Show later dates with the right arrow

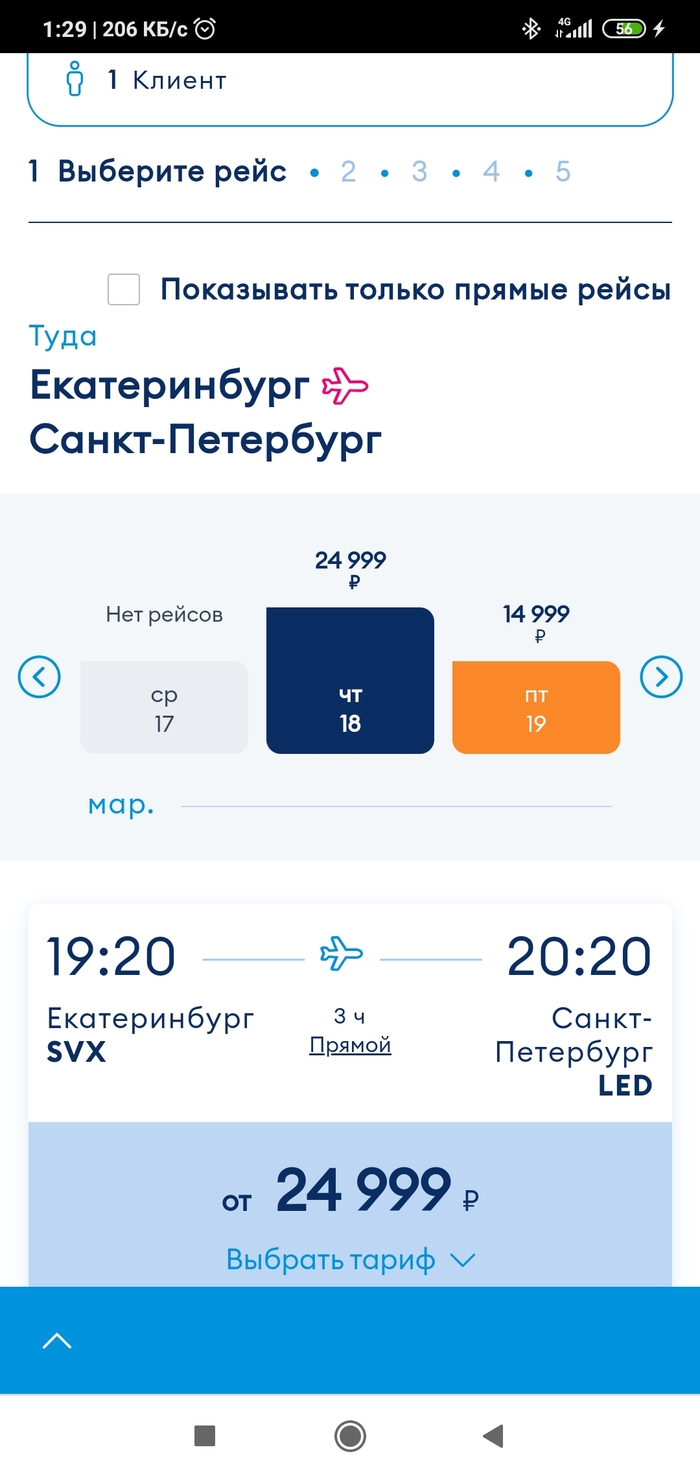(x=660, y=678)
